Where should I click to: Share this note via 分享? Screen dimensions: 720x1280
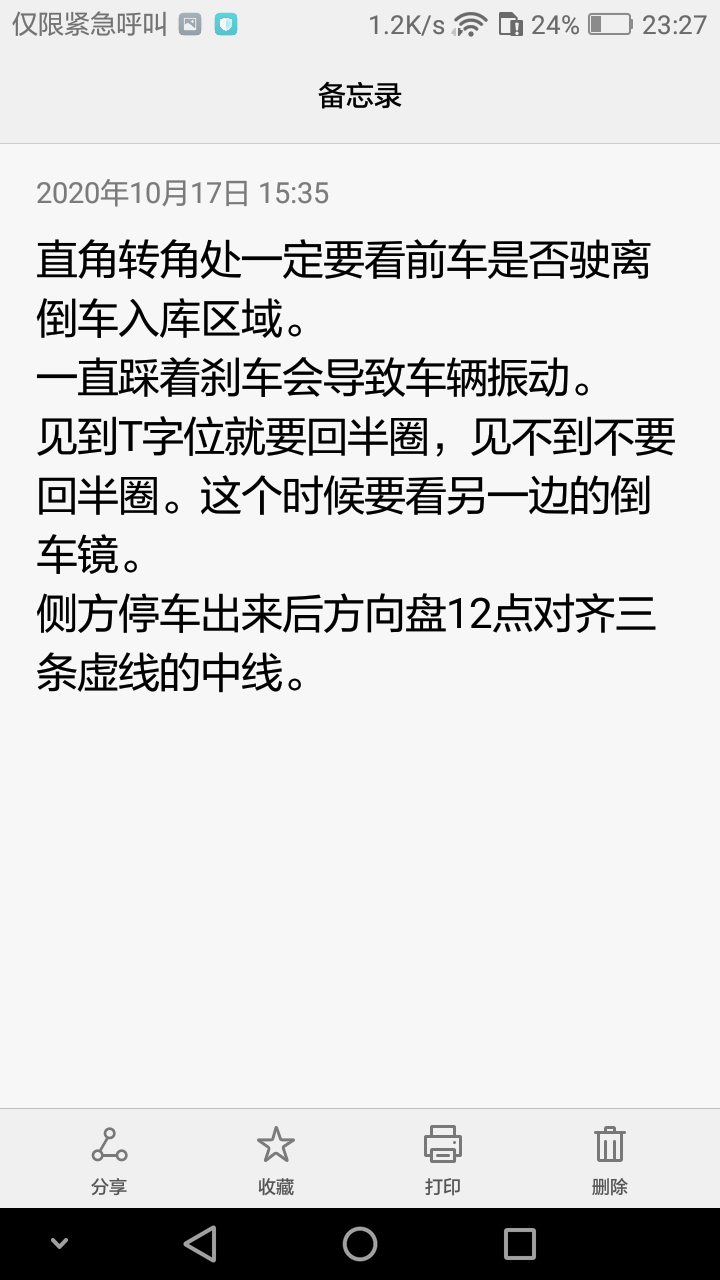[109, 1158]
